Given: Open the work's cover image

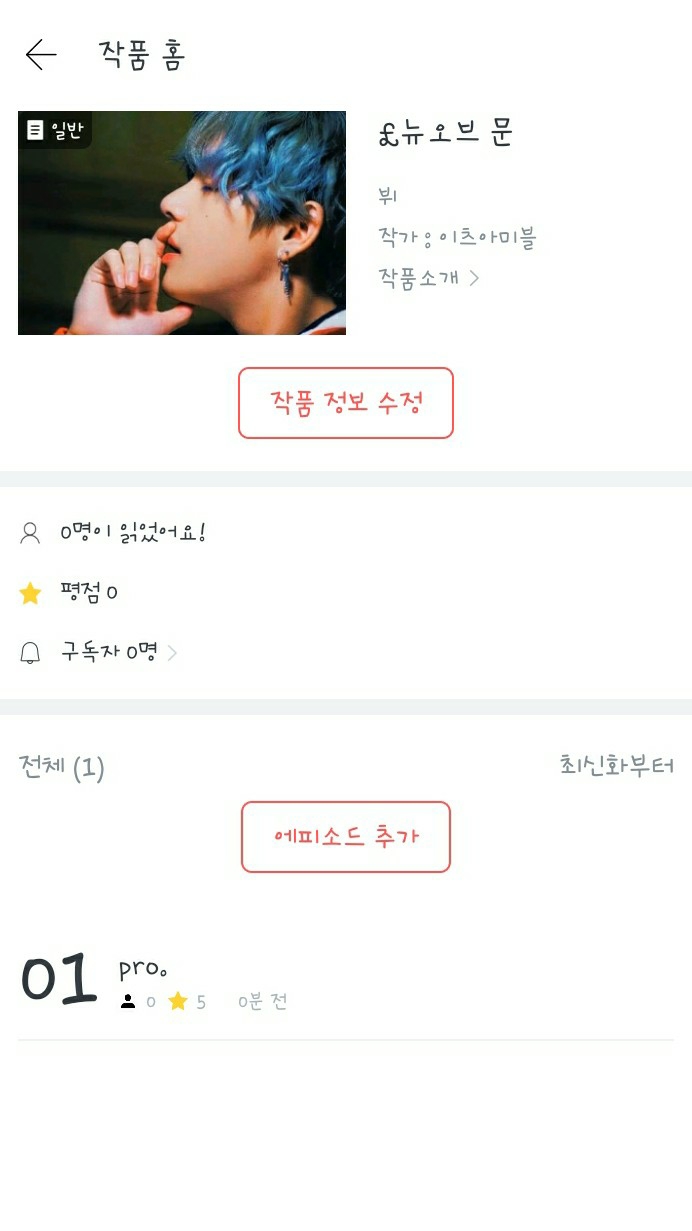Looking at the screenshot, I should pos(182,223).
